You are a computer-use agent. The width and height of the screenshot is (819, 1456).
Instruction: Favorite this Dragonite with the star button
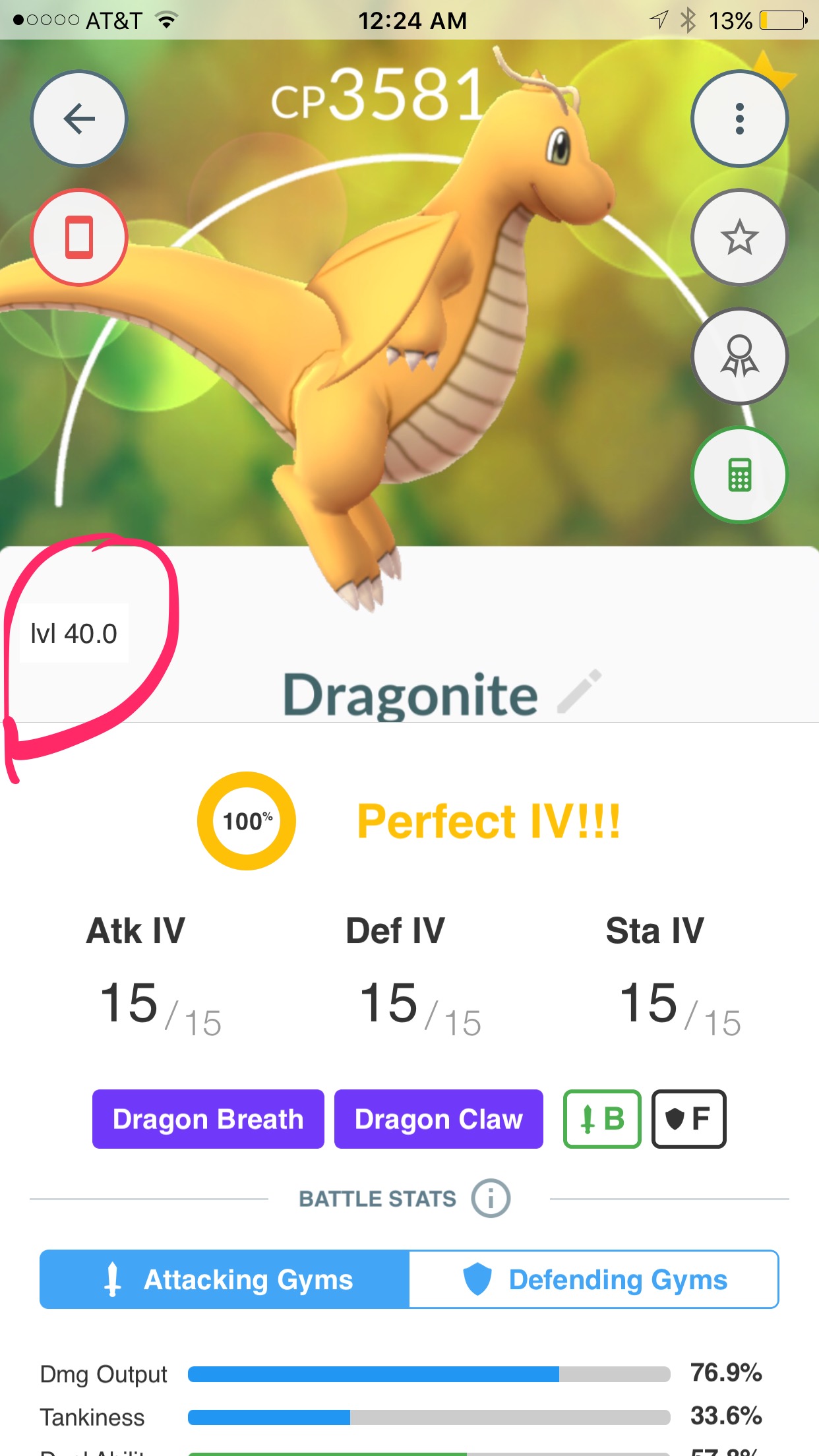pyautogui.click(x=739, y=237)
